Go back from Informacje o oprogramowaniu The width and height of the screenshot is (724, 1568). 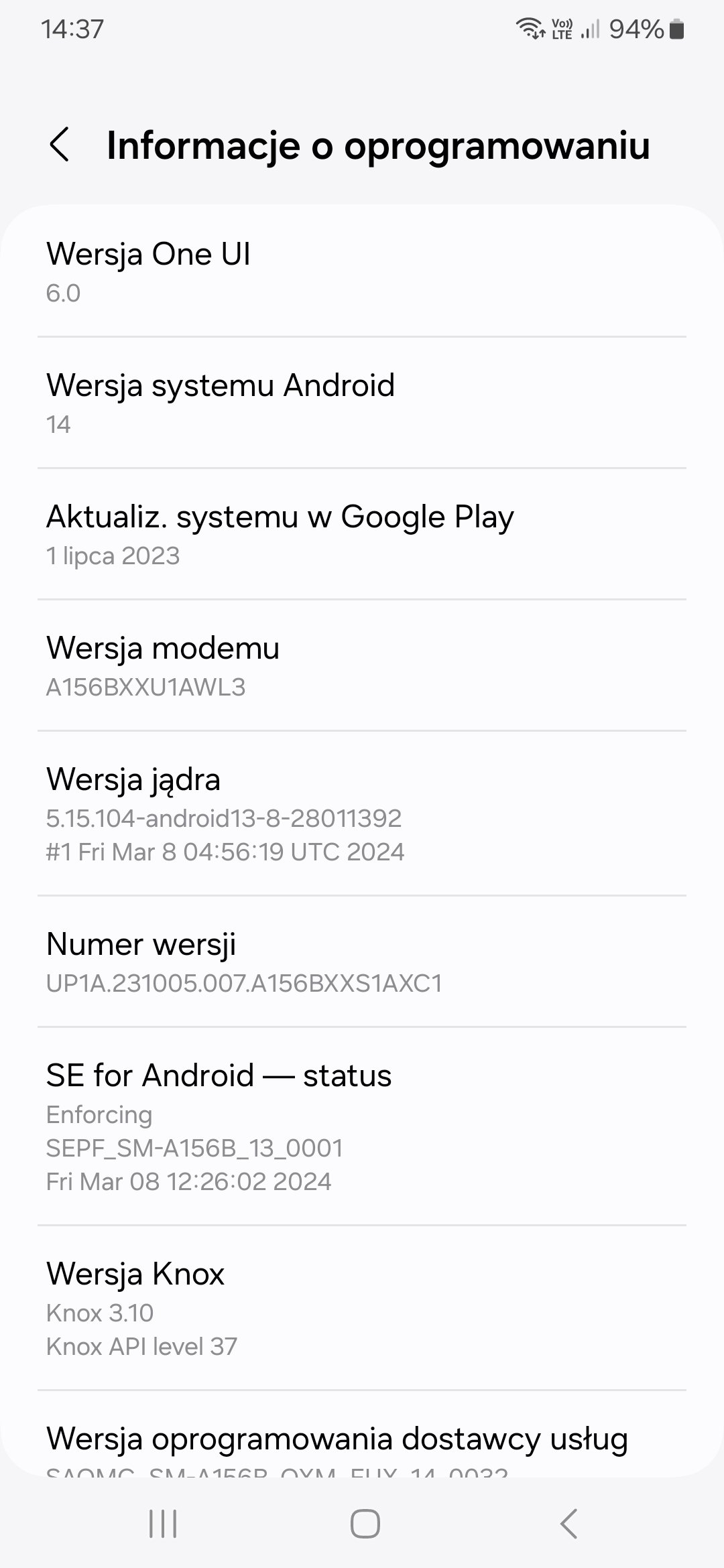60,144
